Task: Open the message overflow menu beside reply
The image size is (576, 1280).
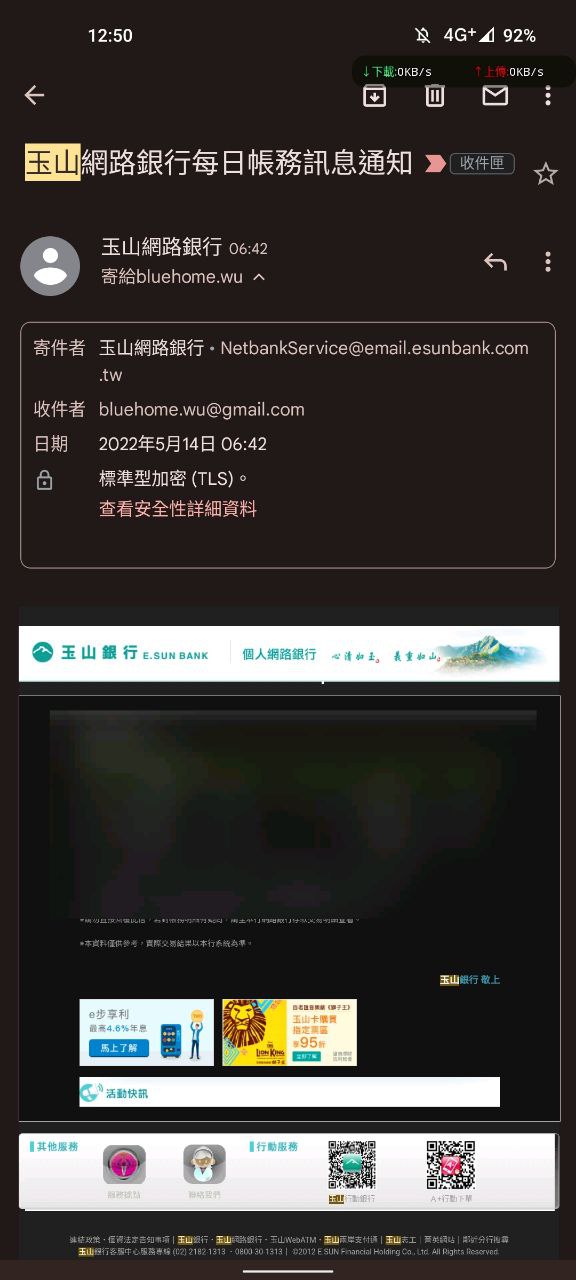Action: (547, 262)
